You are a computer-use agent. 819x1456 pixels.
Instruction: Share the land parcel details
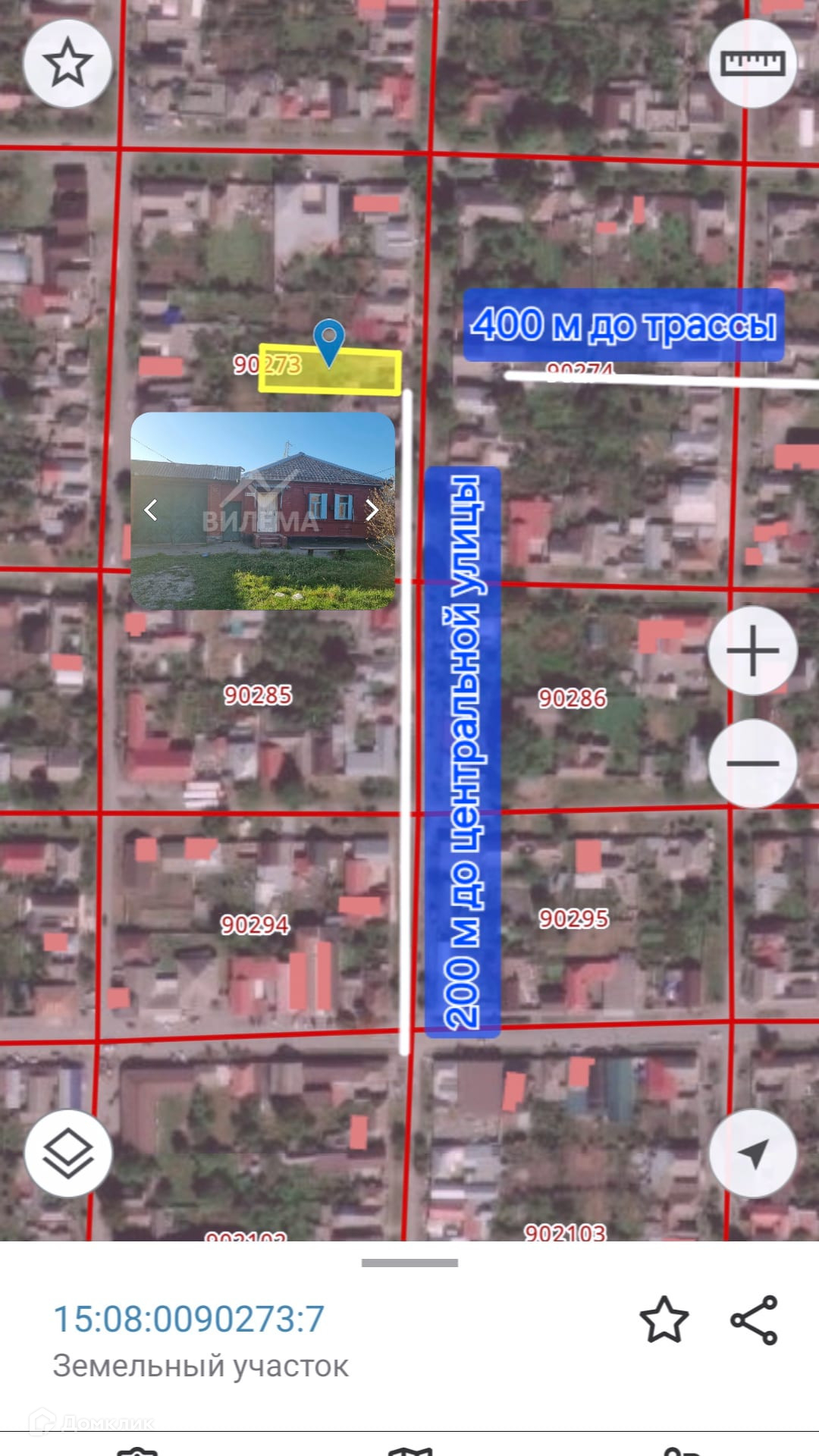pyautogui.click(x=754, y=1320)
